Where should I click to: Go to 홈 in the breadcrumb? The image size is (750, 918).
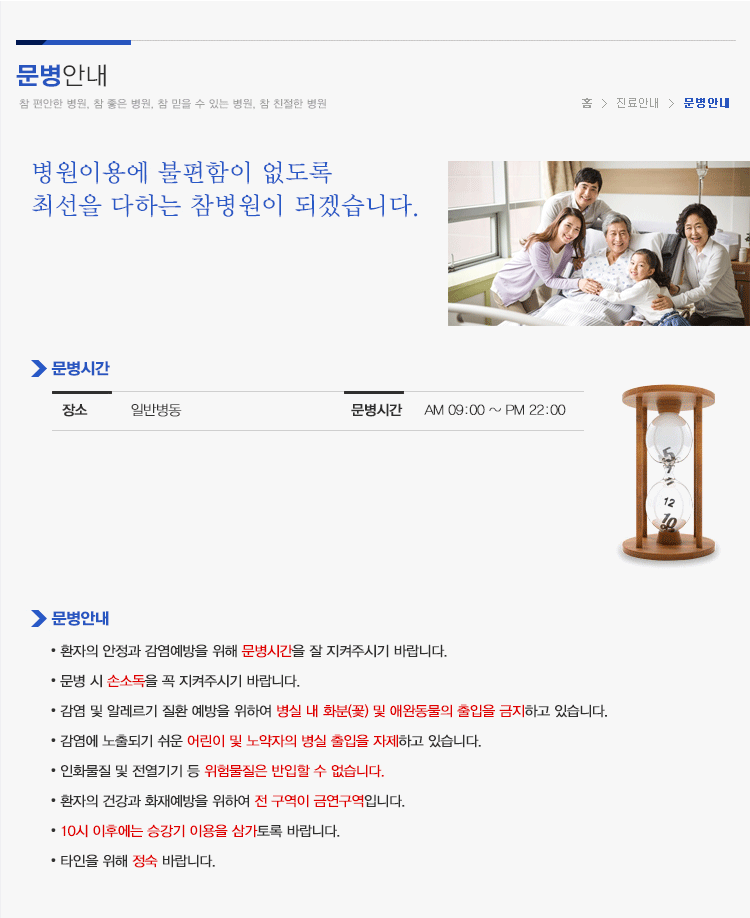[x=587, y=103]
